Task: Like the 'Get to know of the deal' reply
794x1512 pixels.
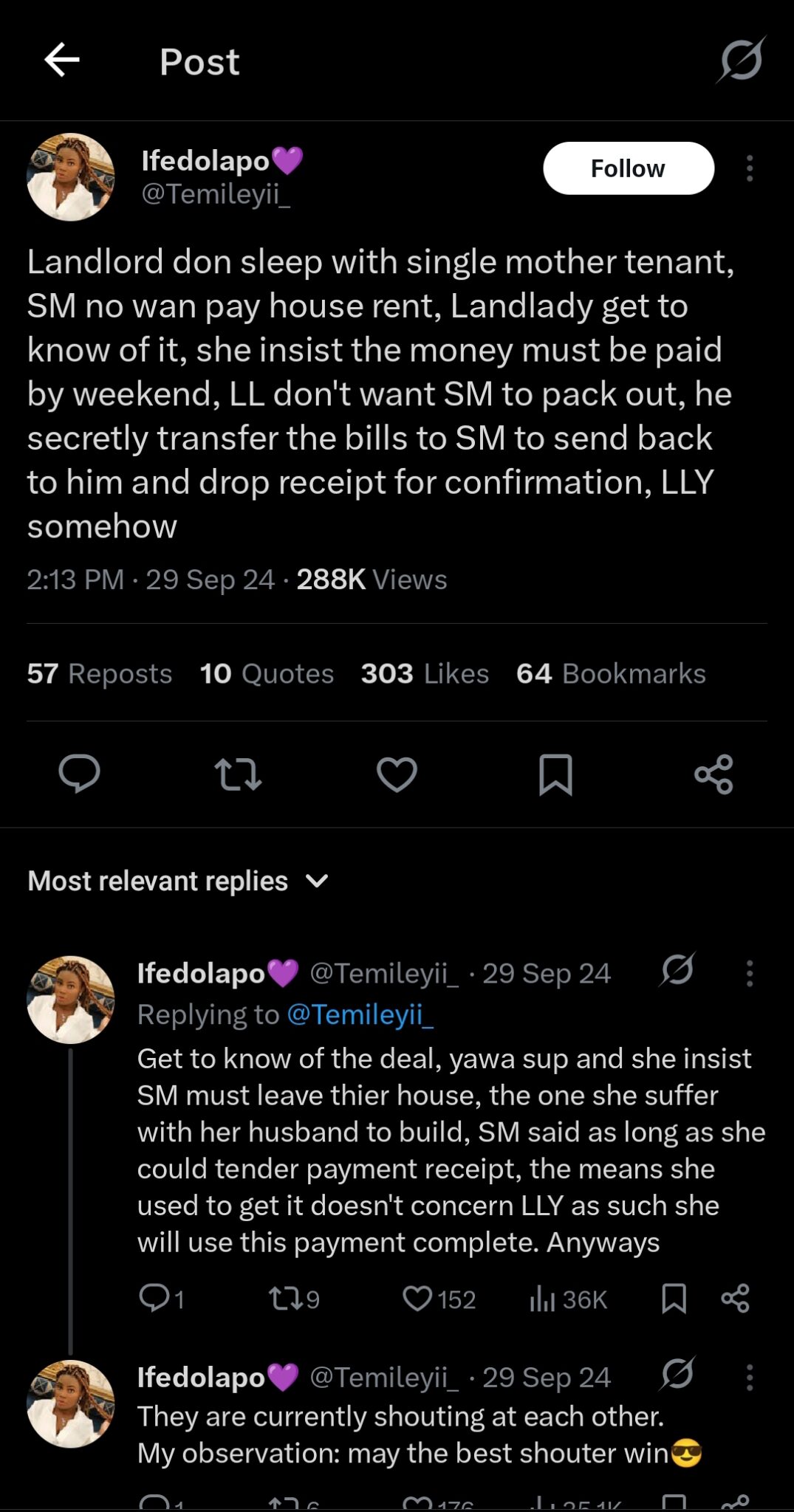Action: (417, 1299)
